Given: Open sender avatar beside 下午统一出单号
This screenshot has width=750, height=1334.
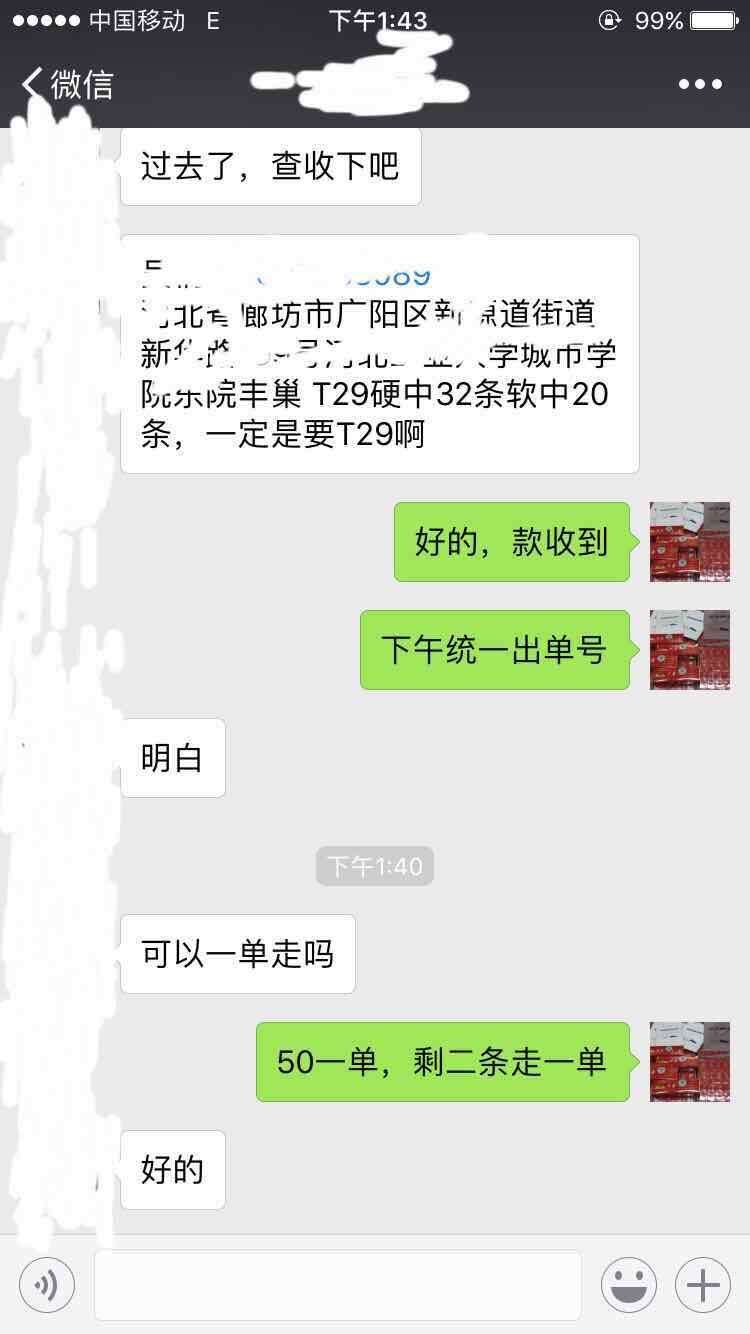Looking at the screenshot, I should [x=690, y=650].
